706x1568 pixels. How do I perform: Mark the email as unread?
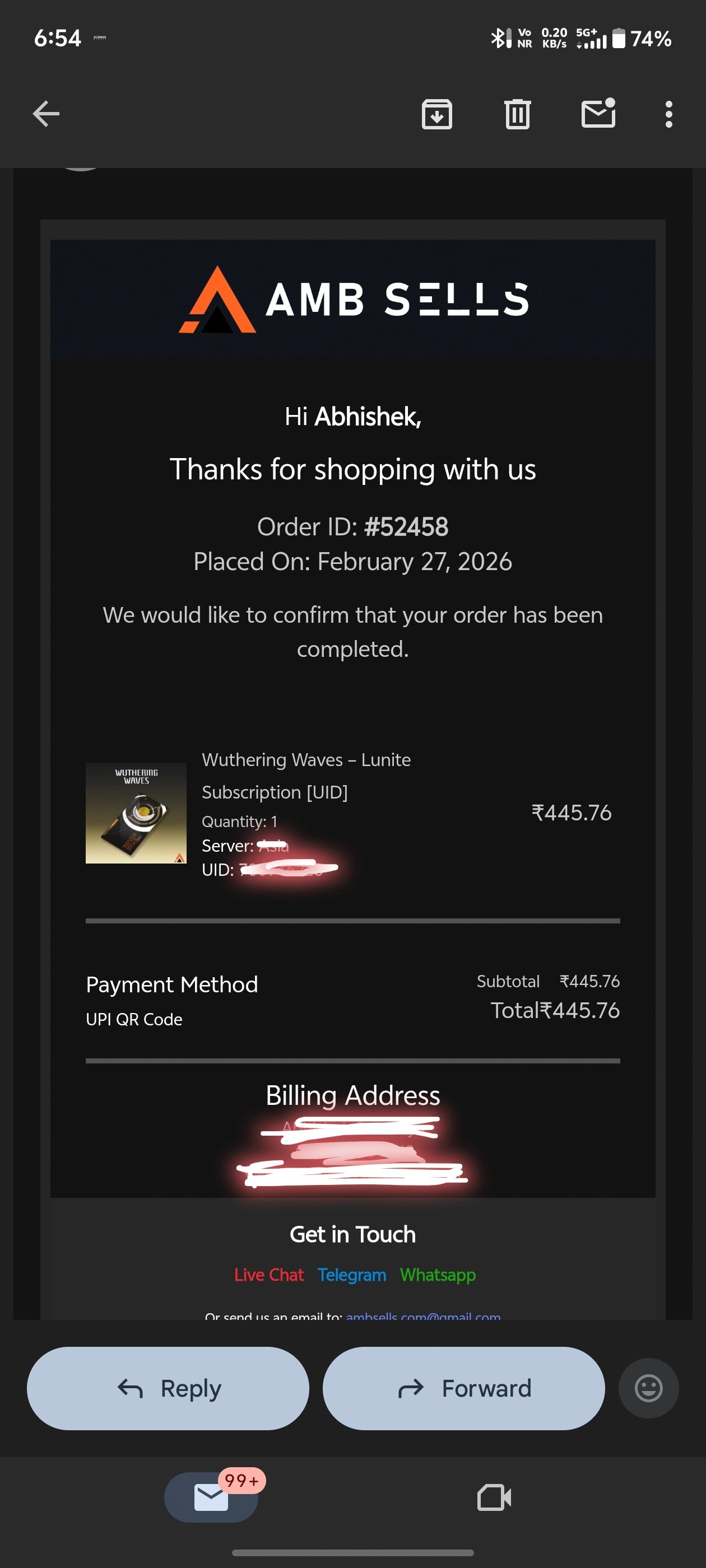(x=597, y=114)
